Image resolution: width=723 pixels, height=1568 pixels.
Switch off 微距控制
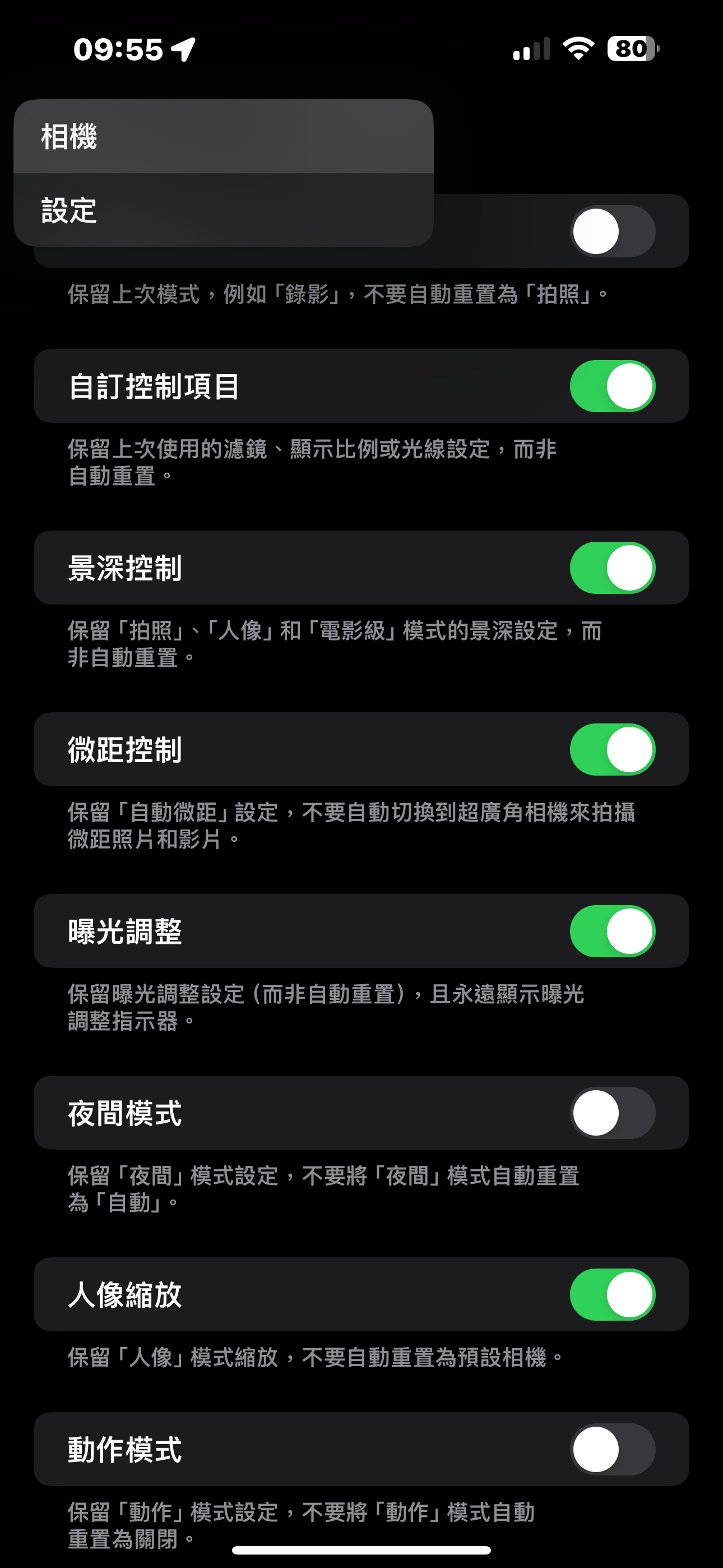point(612,749)
